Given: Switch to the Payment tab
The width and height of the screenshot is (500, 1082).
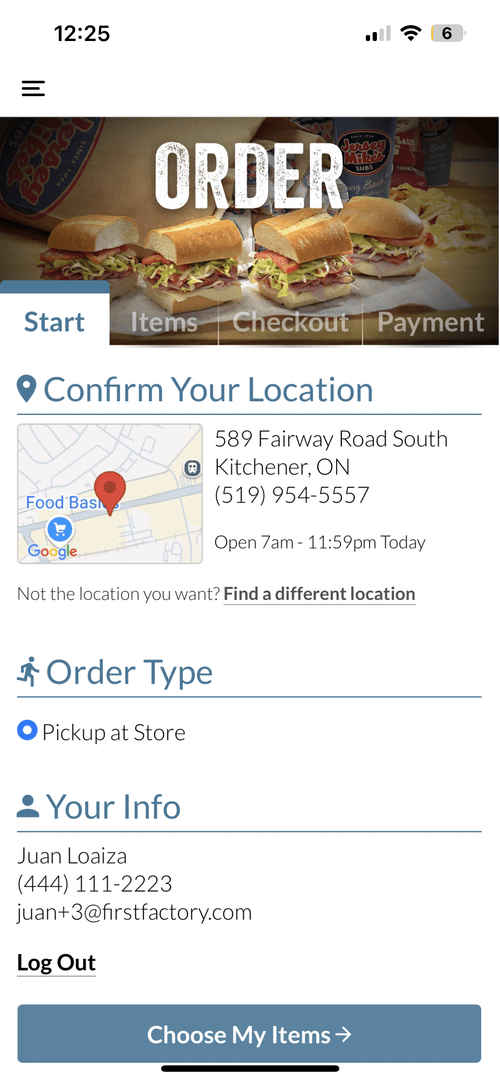Looking at the screenshot, I should [431, 322].
